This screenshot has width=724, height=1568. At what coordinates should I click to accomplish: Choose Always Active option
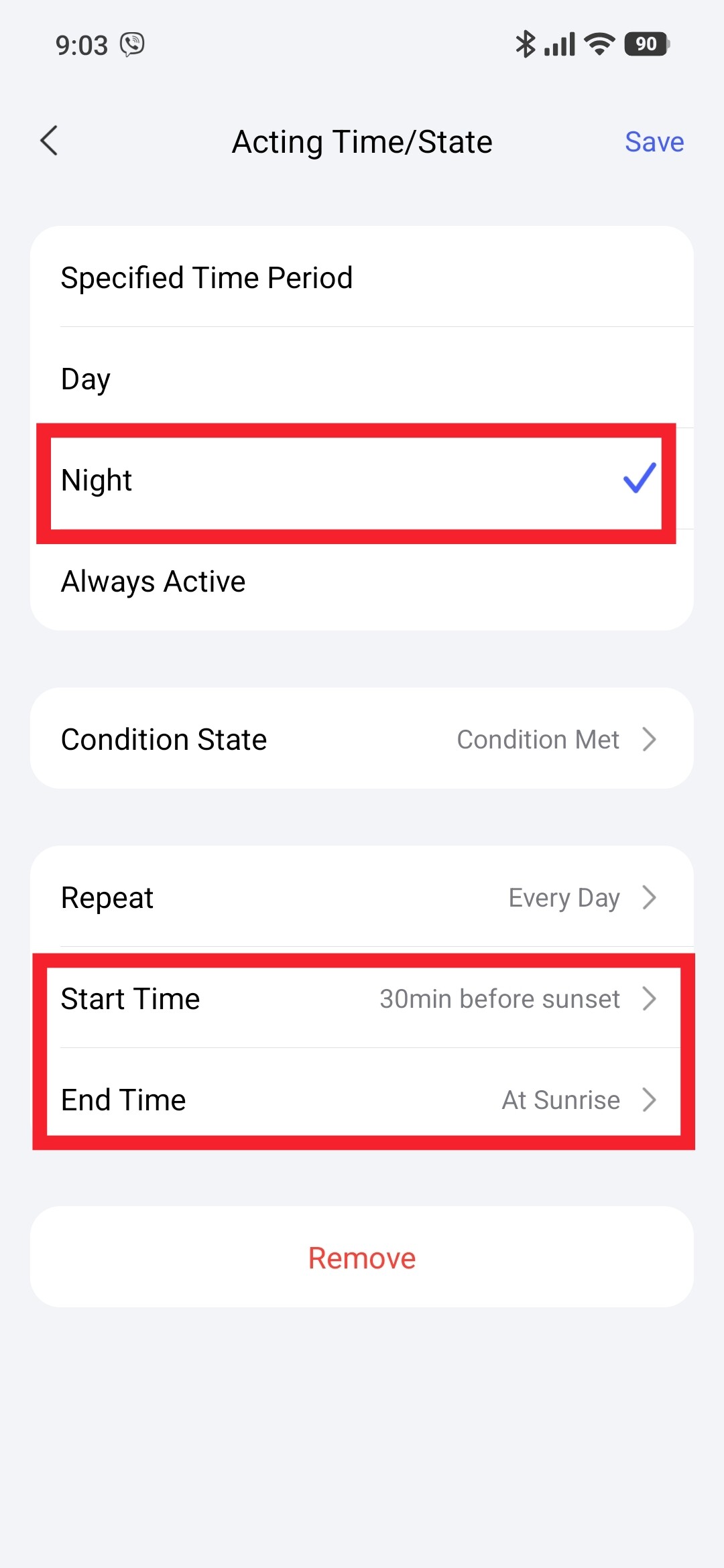click(x=362, y=581)
